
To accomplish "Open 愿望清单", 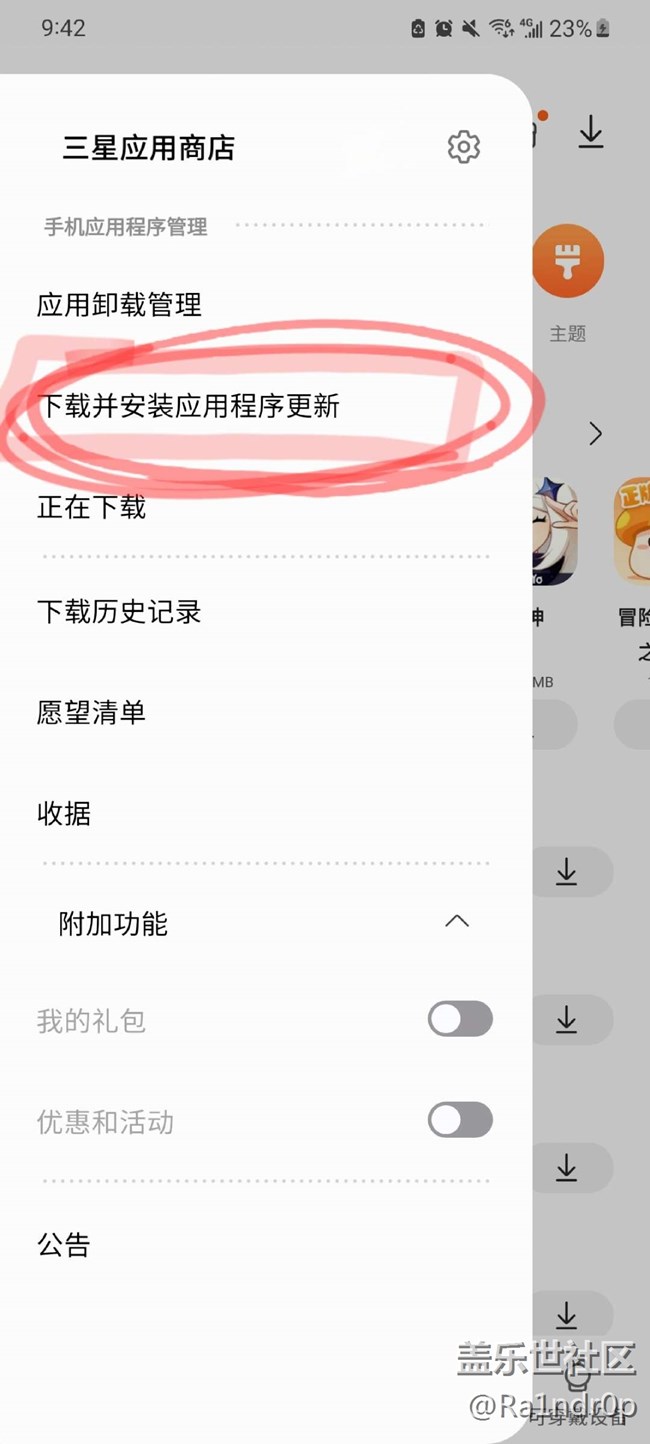I will point(92,713).
